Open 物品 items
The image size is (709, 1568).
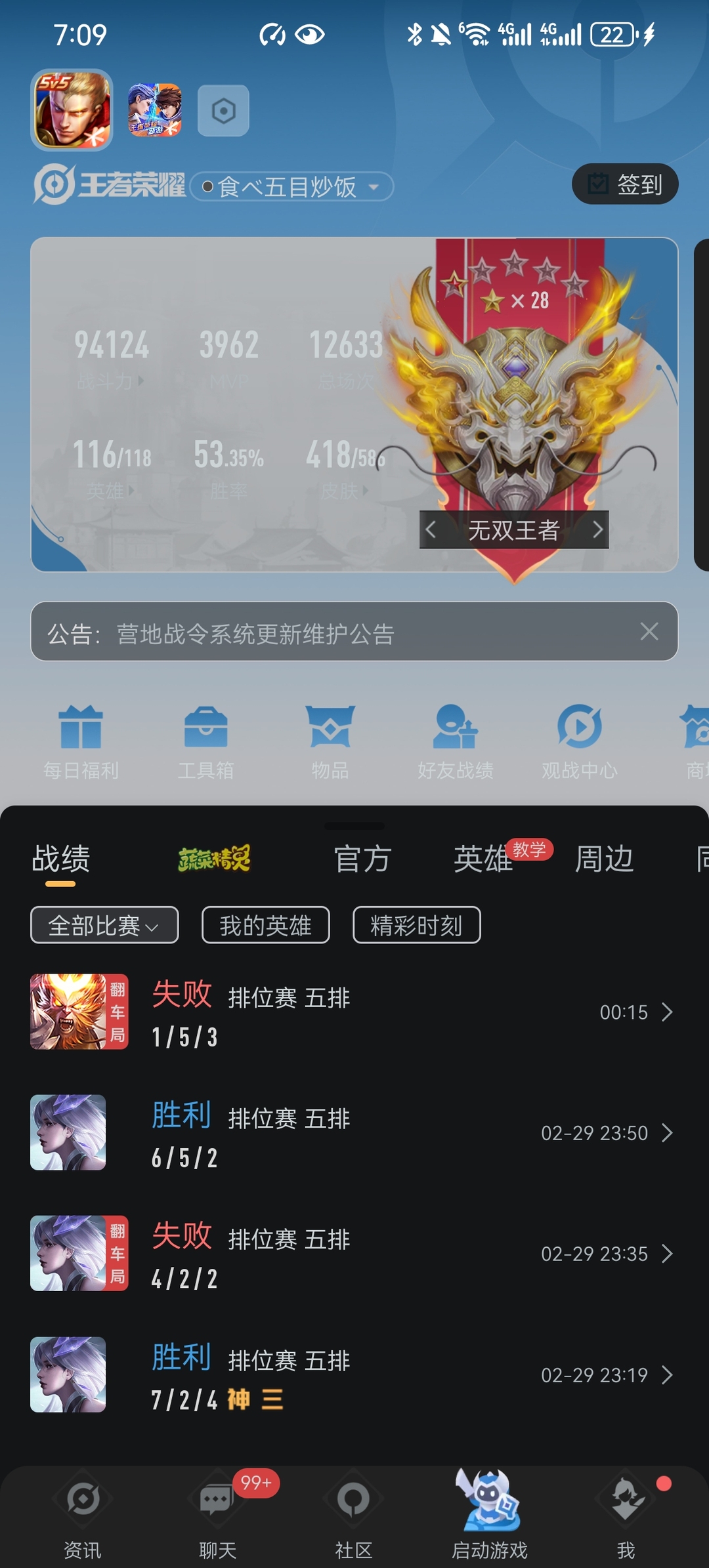tap(330, 742)
